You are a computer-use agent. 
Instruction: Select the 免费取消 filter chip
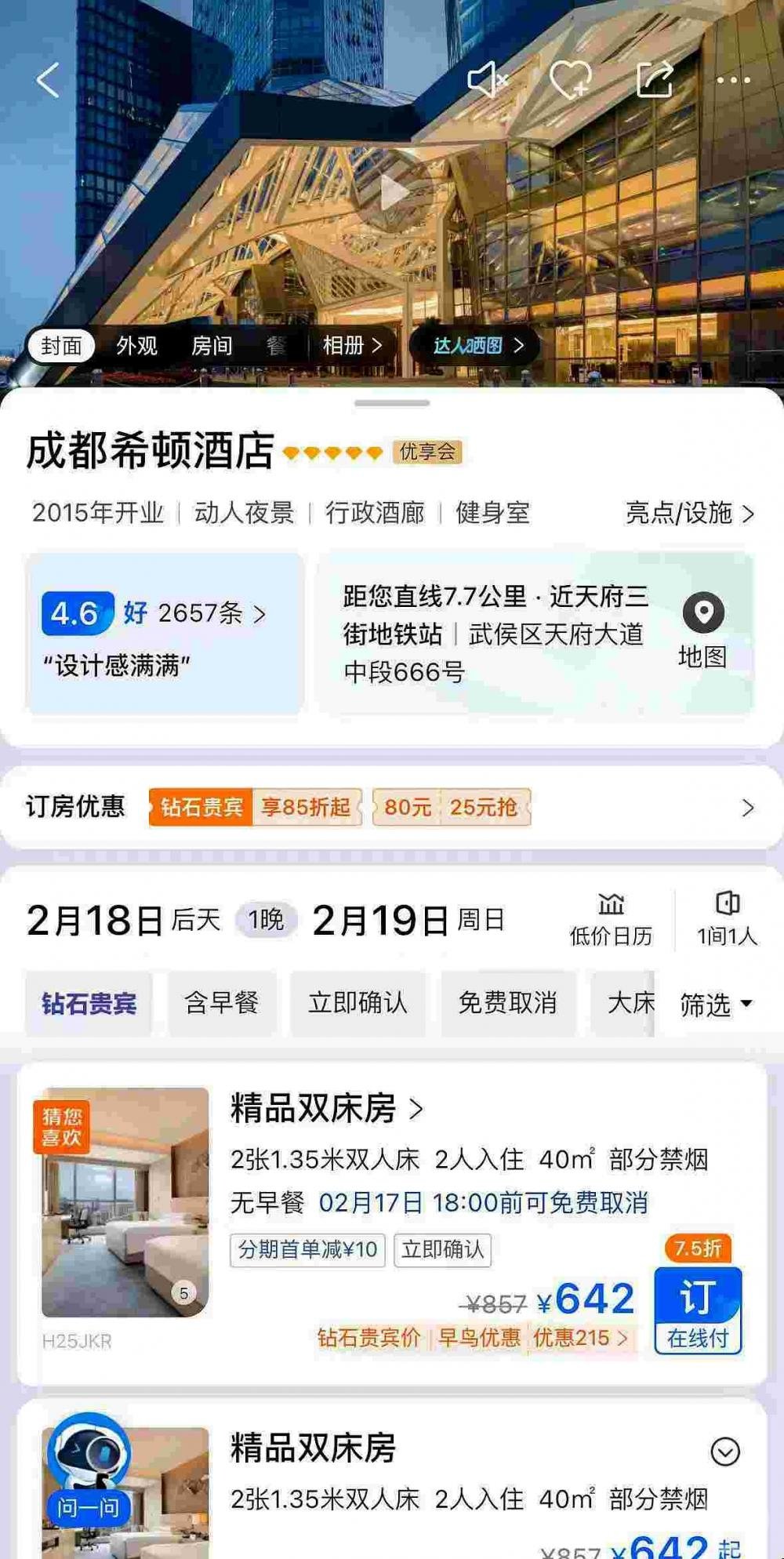point(507,1003)
